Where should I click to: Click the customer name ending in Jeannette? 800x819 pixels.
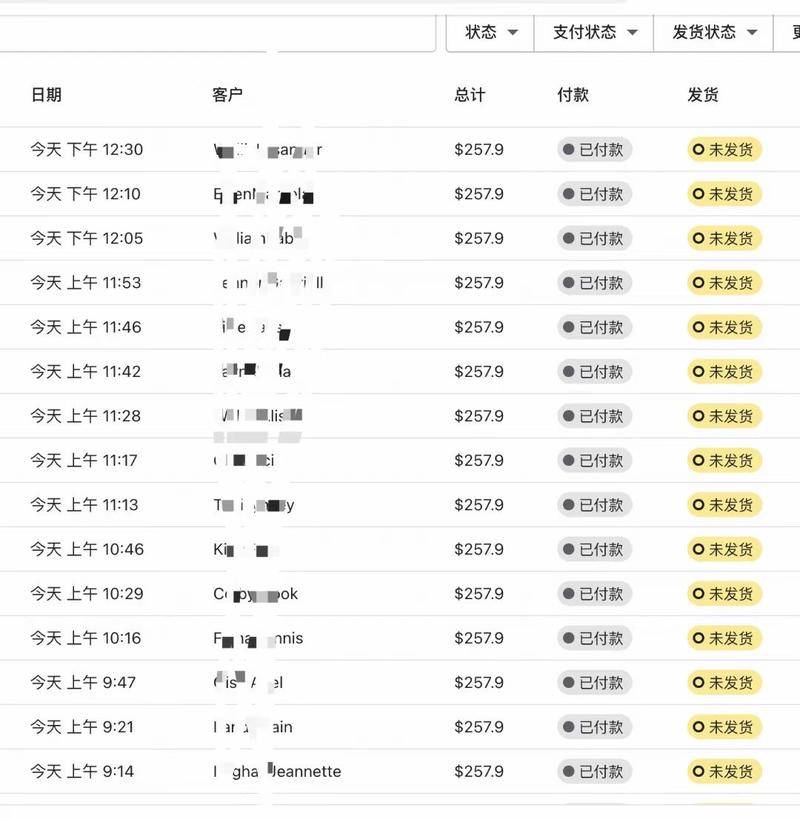278,771
